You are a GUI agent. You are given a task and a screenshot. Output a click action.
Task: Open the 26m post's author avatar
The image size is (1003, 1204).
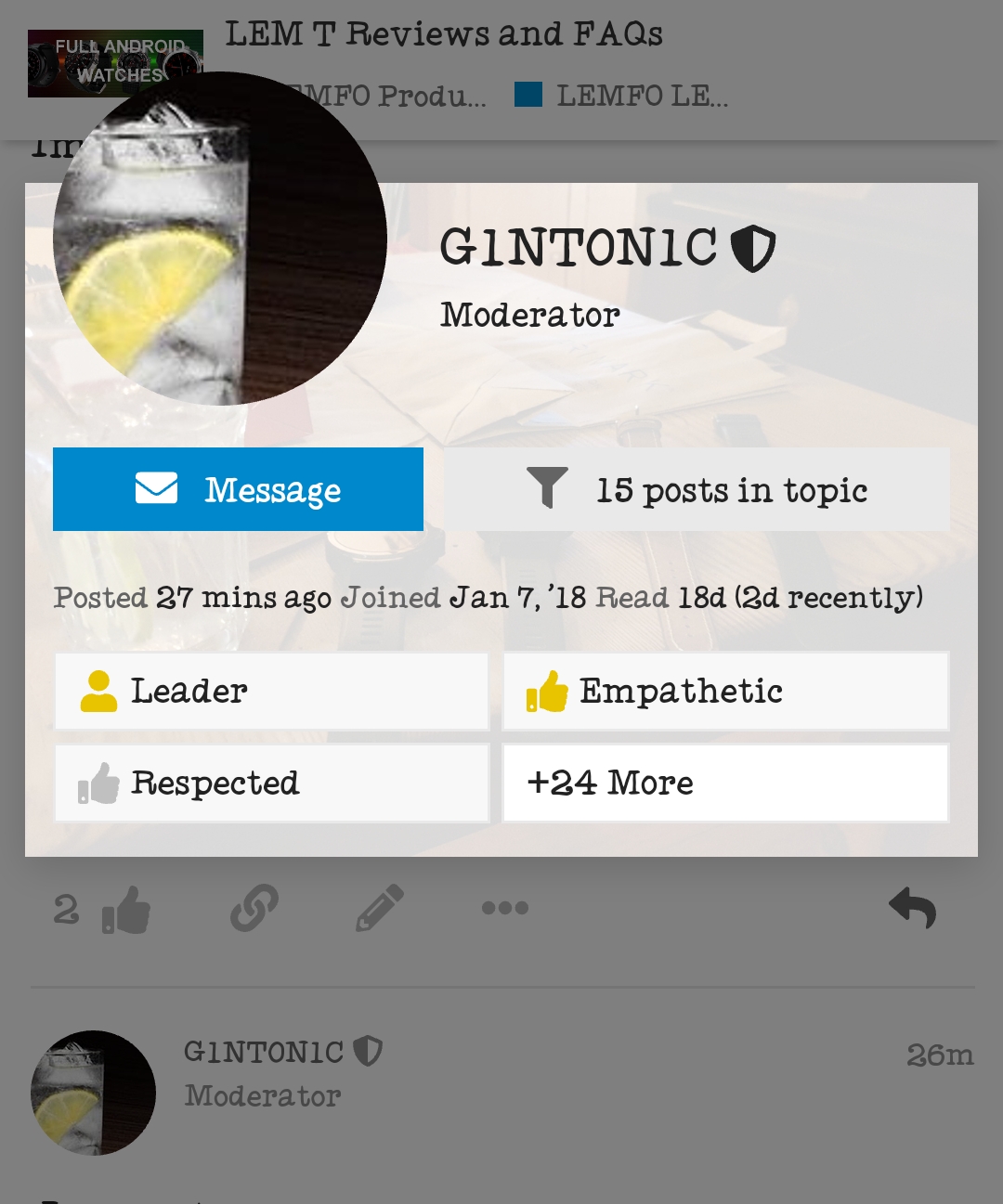[x=93, y=1093]
